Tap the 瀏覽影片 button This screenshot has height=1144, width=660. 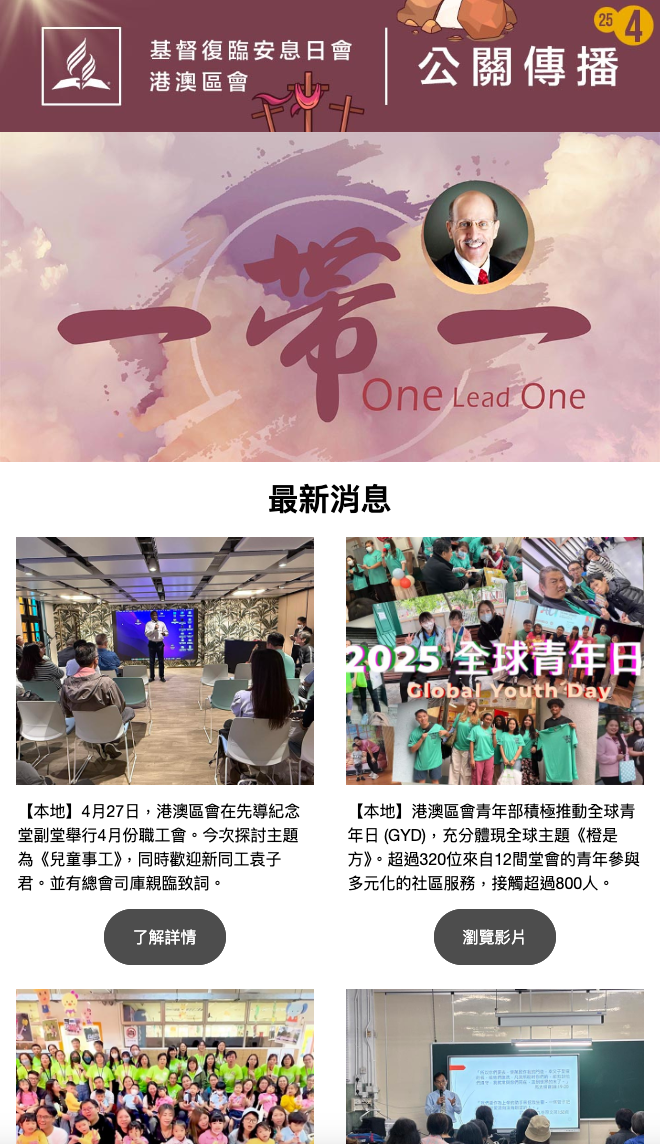[494, 937]
